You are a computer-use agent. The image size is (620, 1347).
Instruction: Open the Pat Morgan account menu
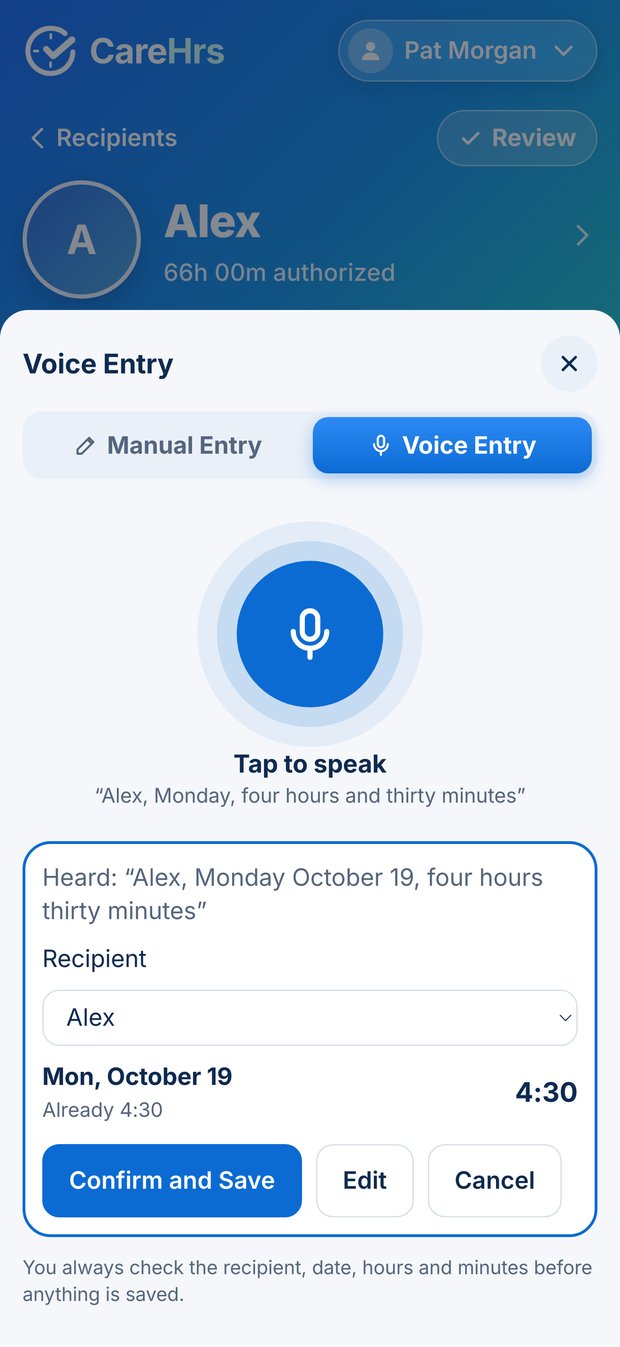pos(468,51)
